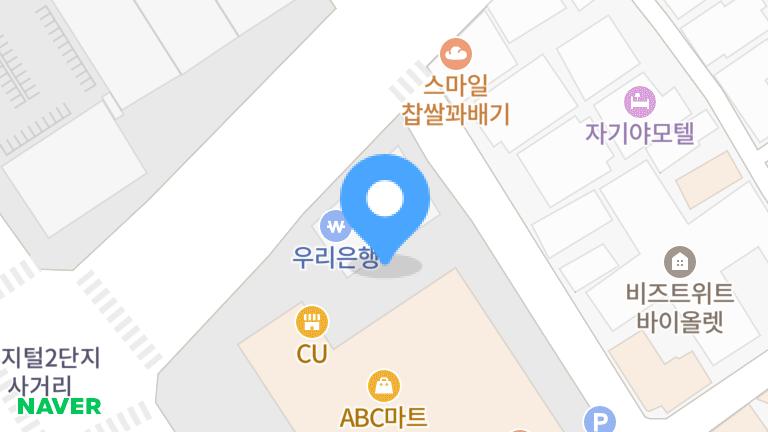The height and width of the screenshot is (432, 768).
Task: Tap the blue location pin marker
Action: [x=385, y=204]
